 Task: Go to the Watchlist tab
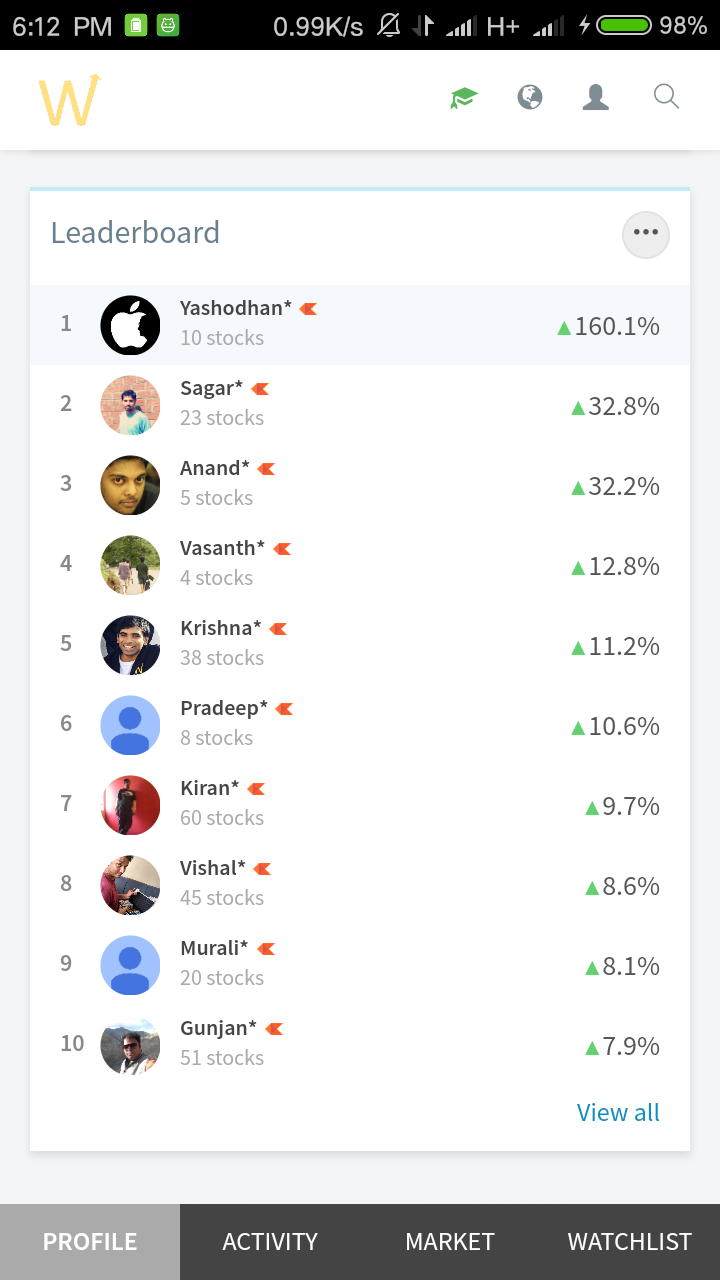click(630, 1242)
